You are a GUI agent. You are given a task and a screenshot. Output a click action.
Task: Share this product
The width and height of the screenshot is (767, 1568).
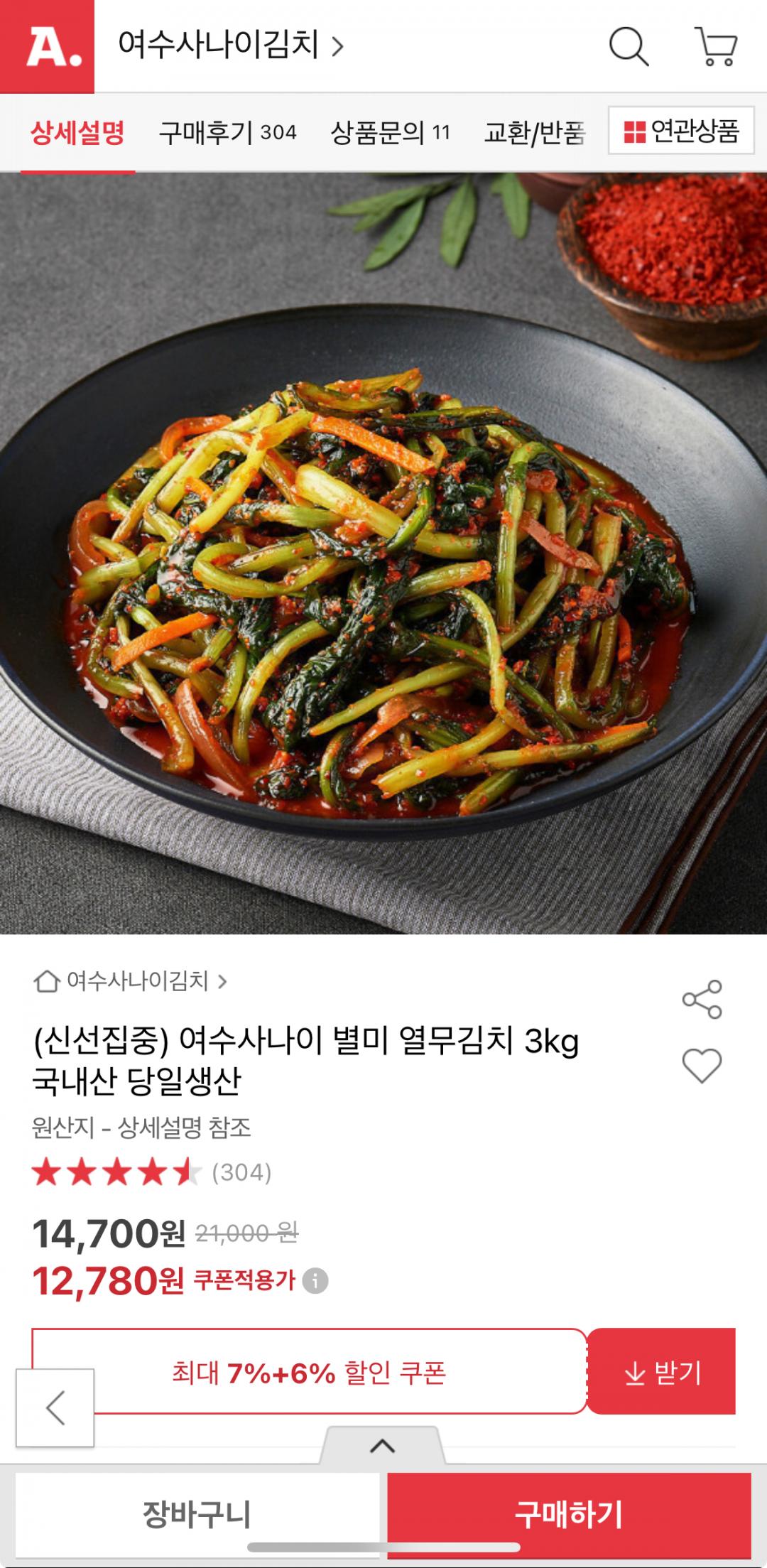[702, 999]
